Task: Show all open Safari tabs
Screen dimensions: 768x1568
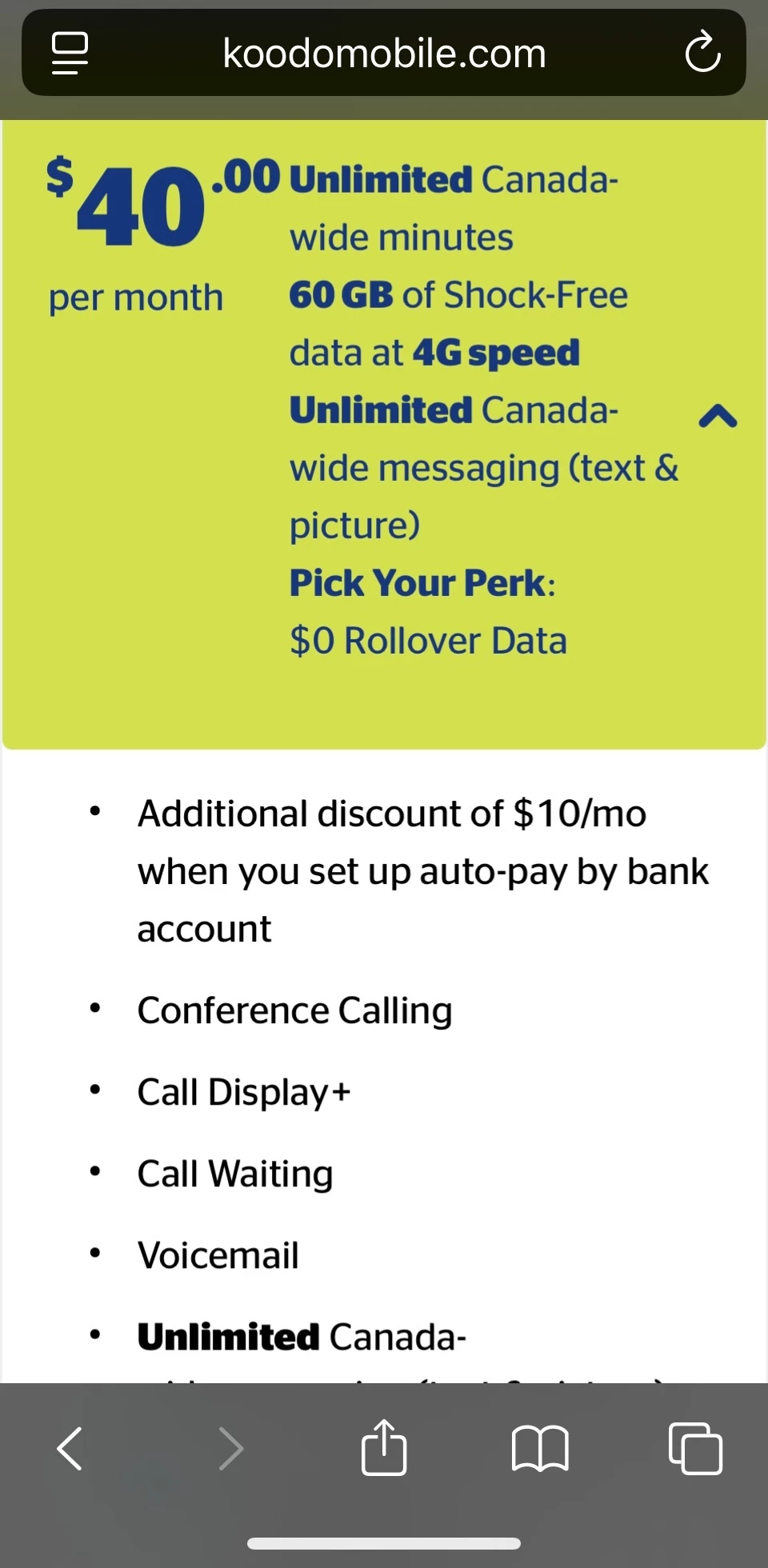Action: click(695, 1448)
